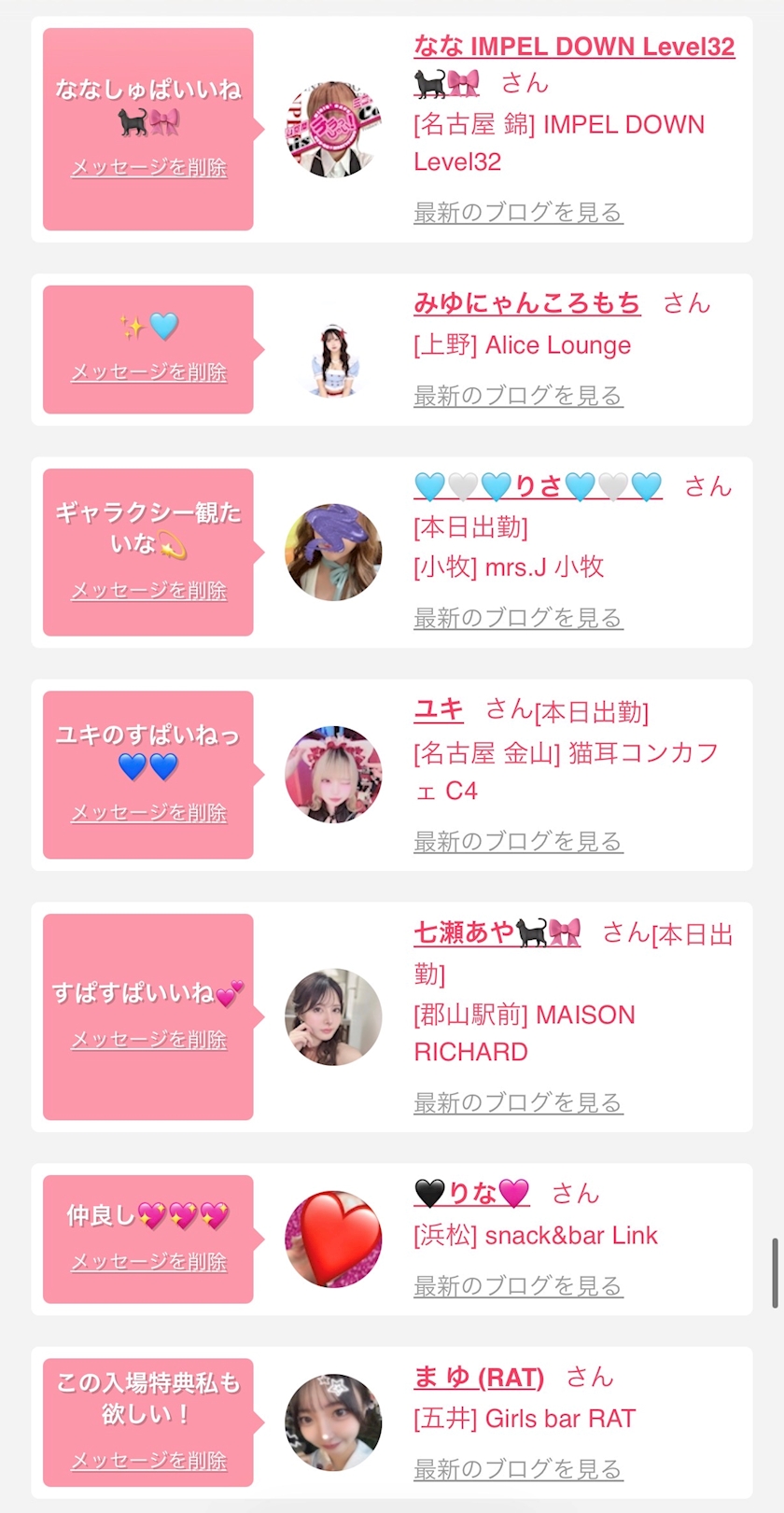Delete the この入場特典私も欲しい message

pyautogui.click(x=149, y=1461)
